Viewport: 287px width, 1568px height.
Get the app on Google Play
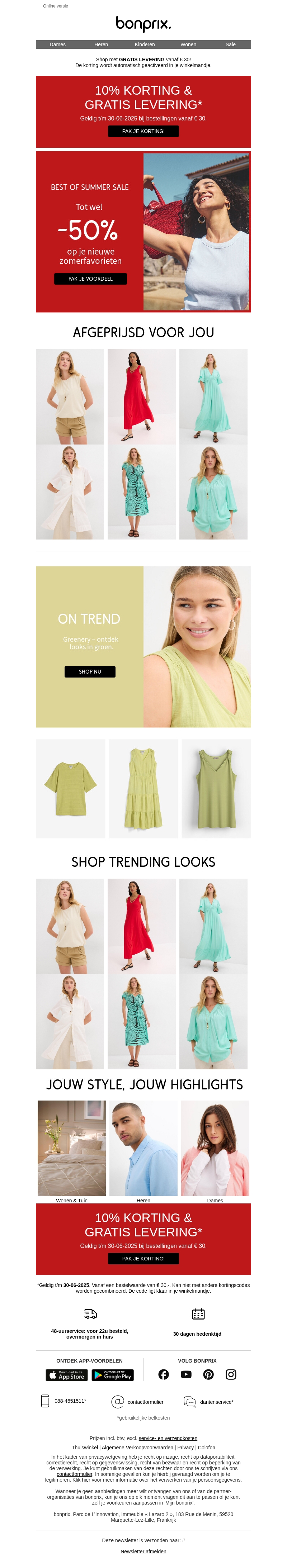coord(112,1375)
